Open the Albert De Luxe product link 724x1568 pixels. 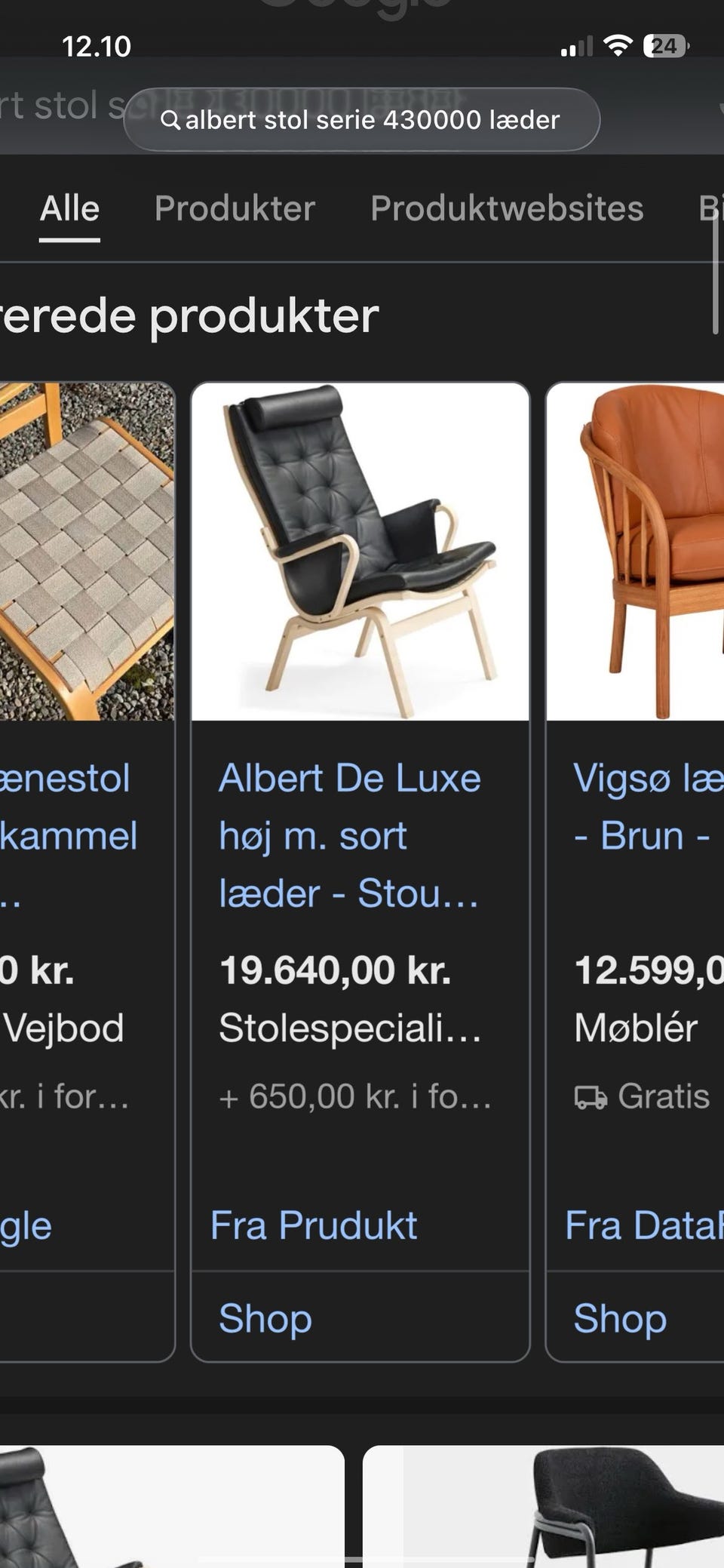click(x=350, y=835)
